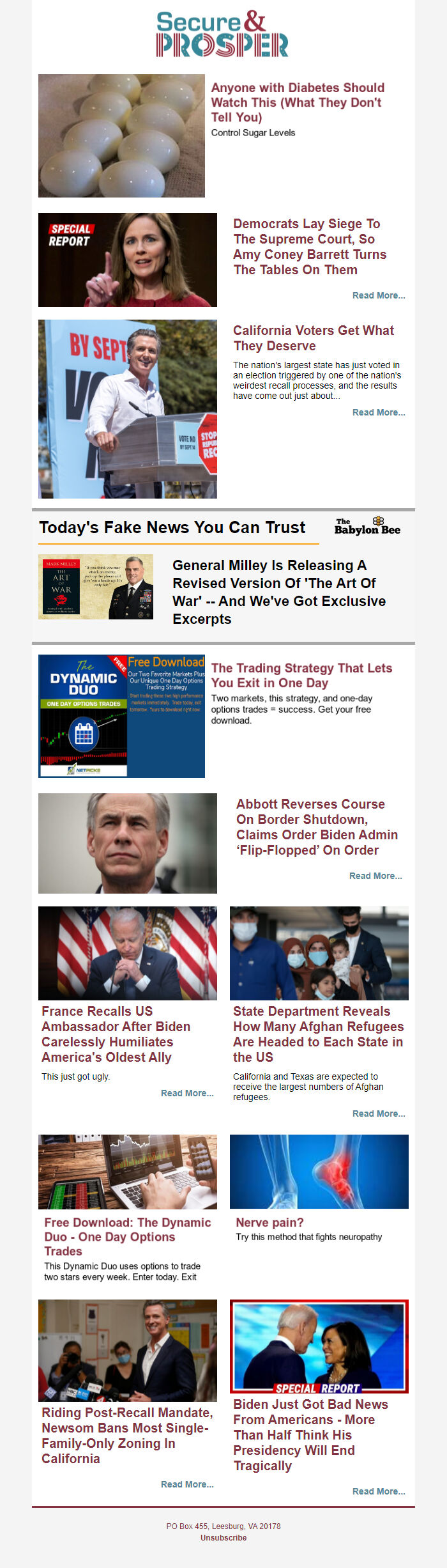Read more about Biden bad news story
Viewport: 447px width, 1568px height.
[x=378, y=1491]
